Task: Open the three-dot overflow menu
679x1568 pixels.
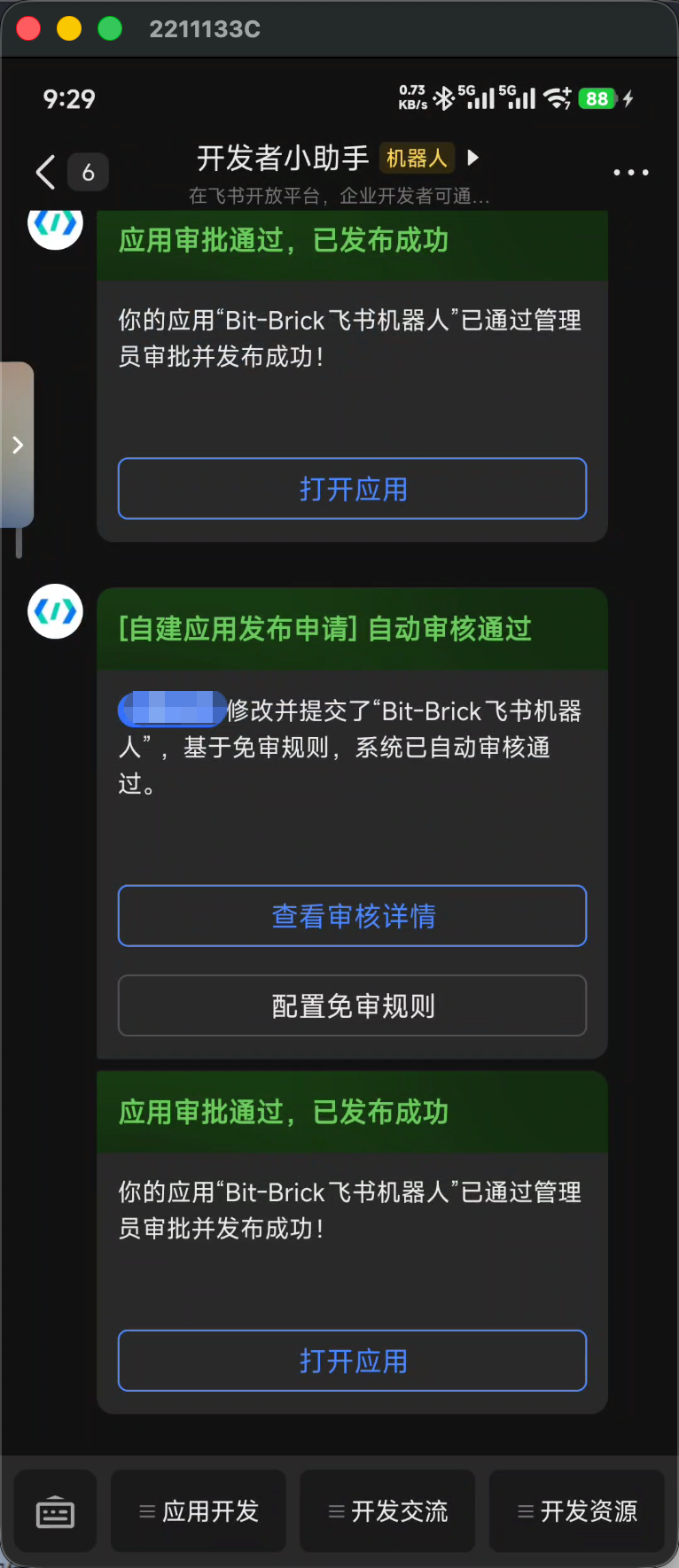Action: 630,172
